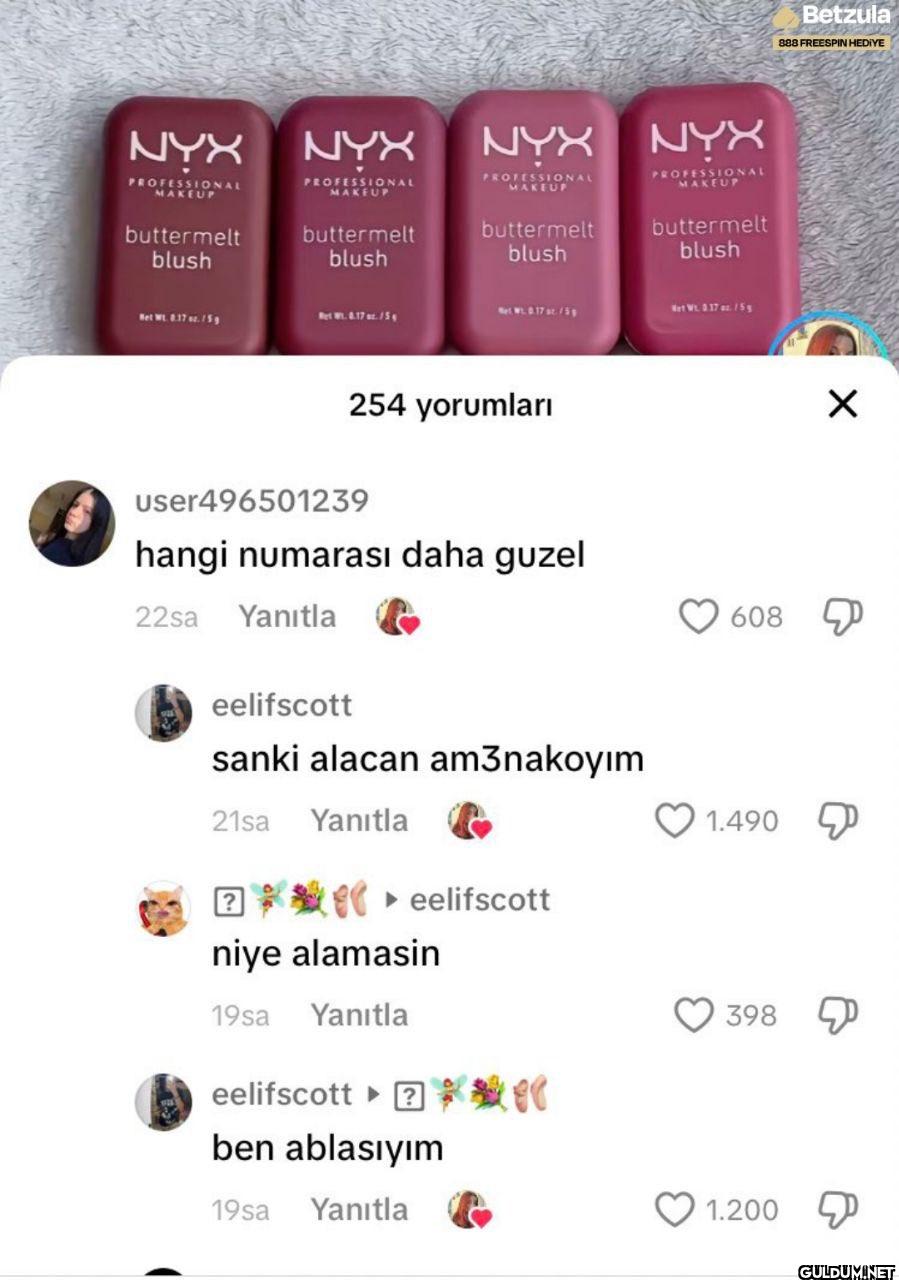Close the 254 yorumları comments sheet
The image size is (899, 1280).
[843, 404]
